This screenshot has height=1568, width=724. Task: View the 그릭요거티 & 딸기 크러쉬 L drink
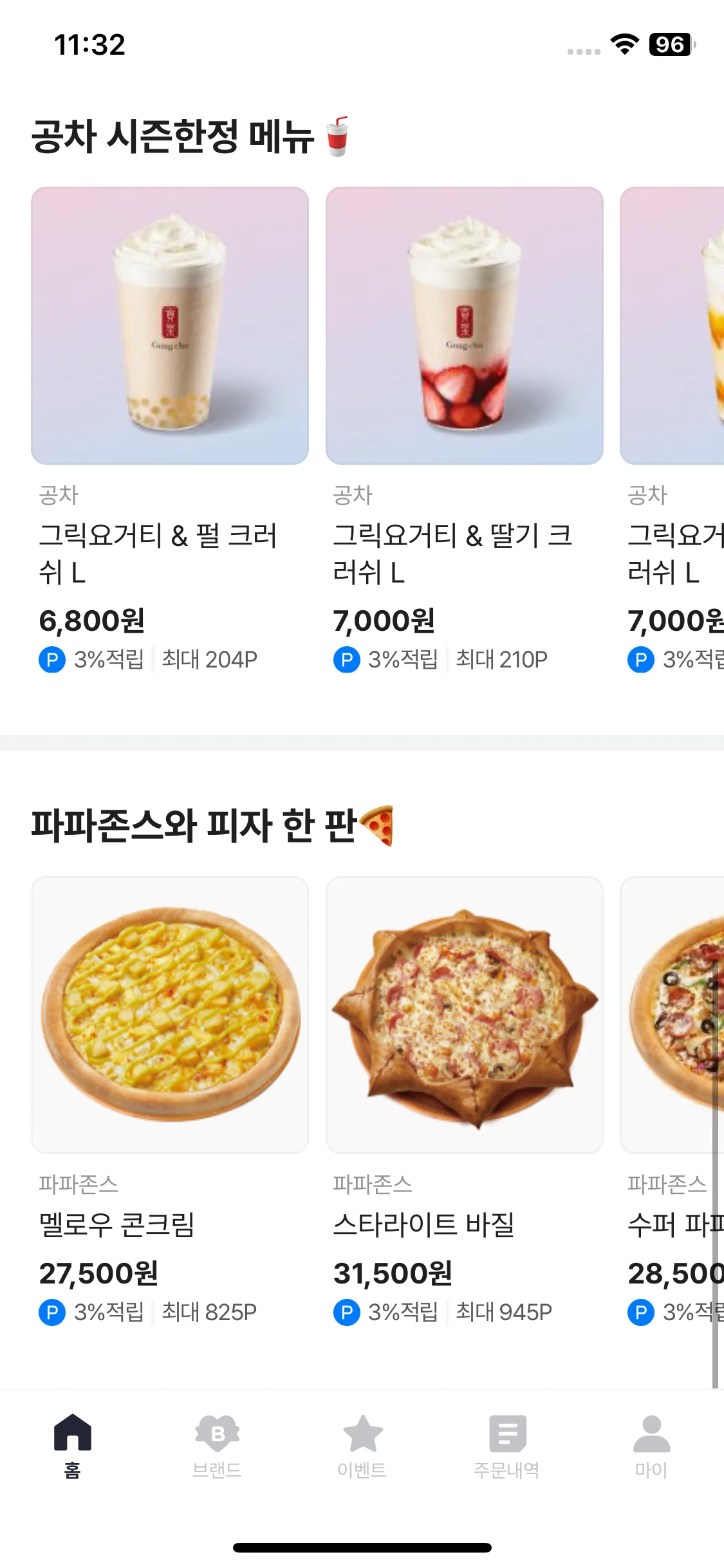[464, 326]
